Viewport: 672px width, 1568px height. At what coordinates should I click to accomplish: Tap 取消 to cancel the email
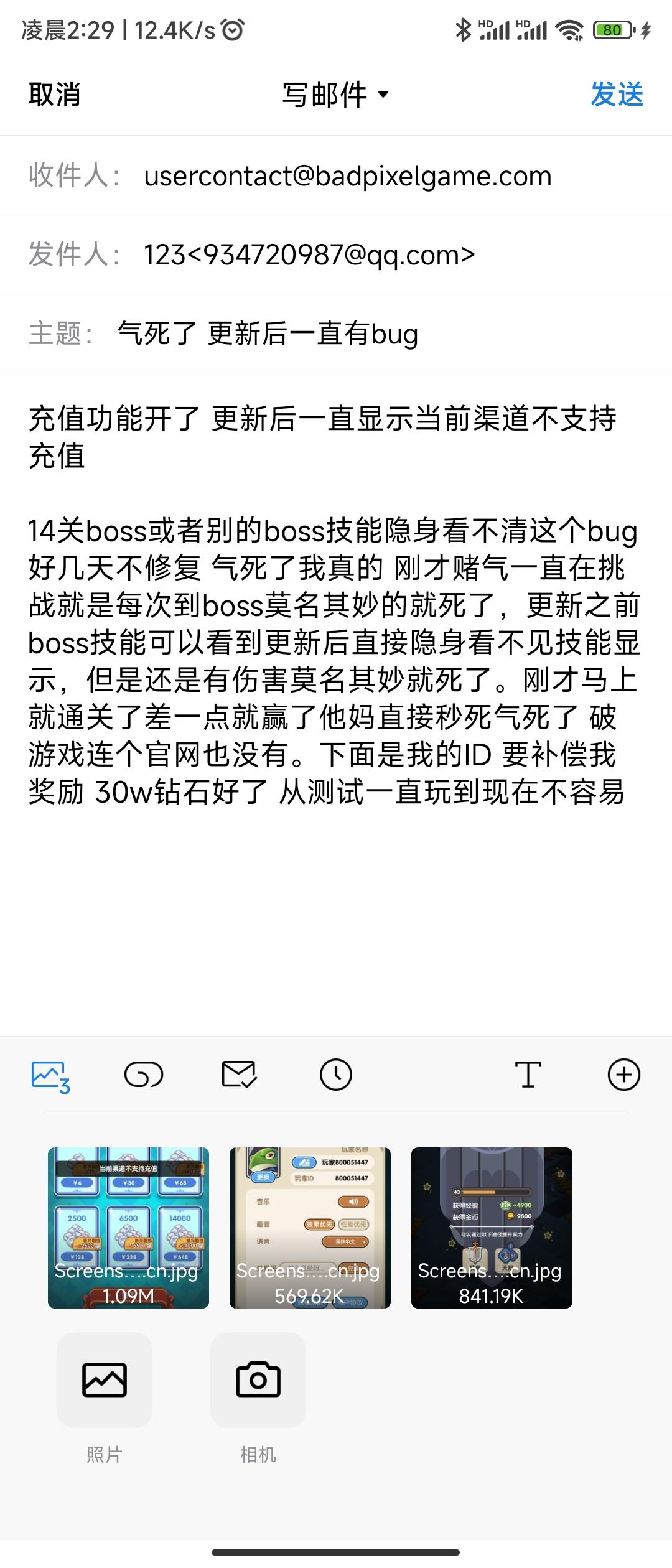point(55,95)
